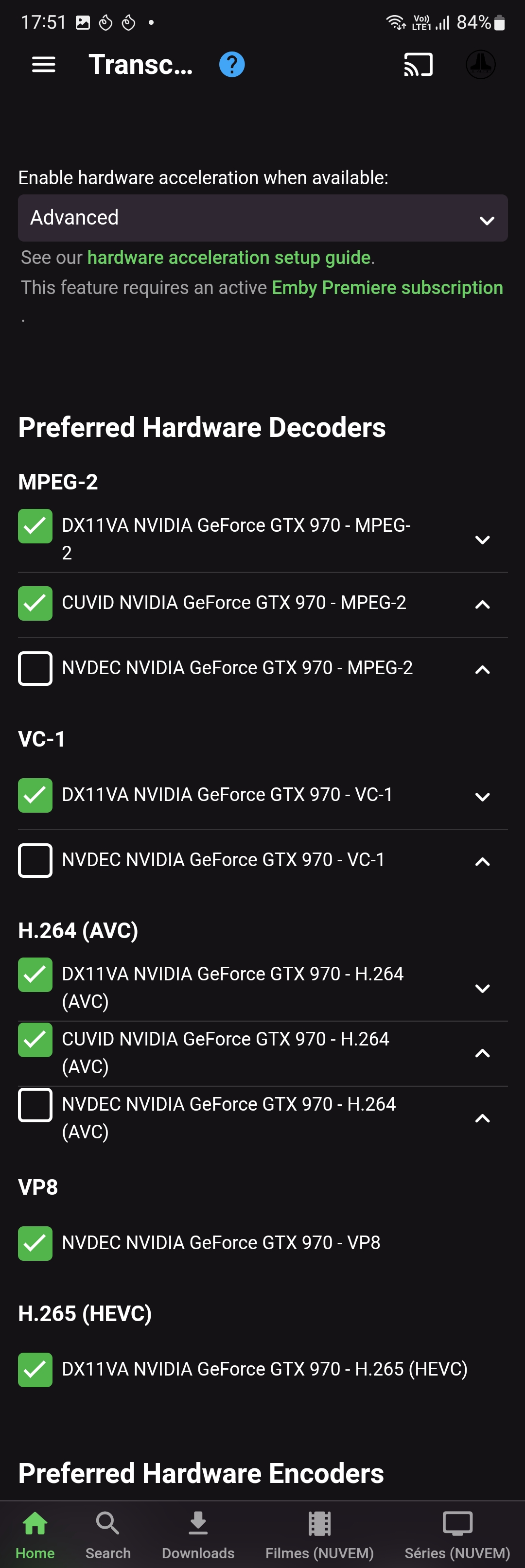This screenshot has width=525, height=1568.
Task: Check the NVDEC GTX 970 VC-1 decoder
Action: (x=35, y=860)
